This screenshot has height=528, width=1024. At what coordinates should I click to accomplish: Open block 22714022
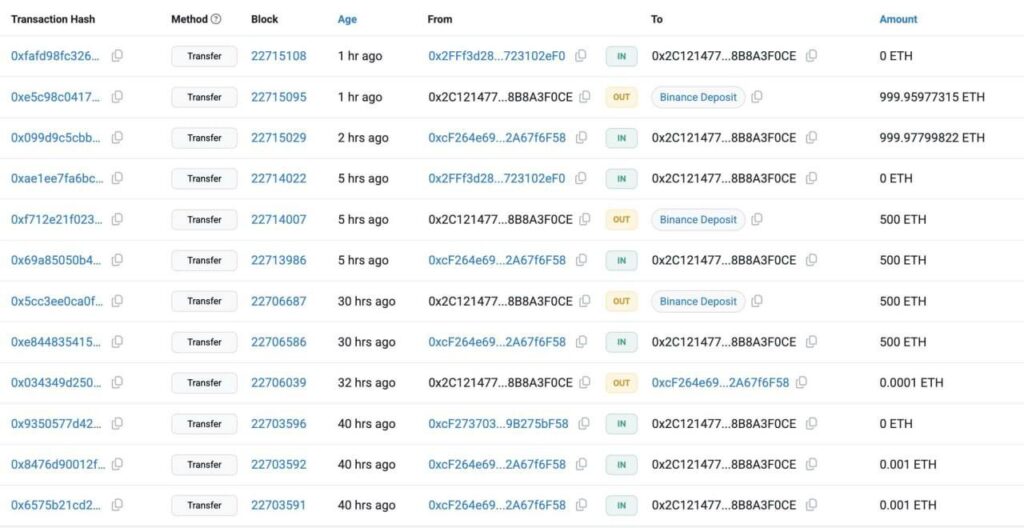pos(278,179)
